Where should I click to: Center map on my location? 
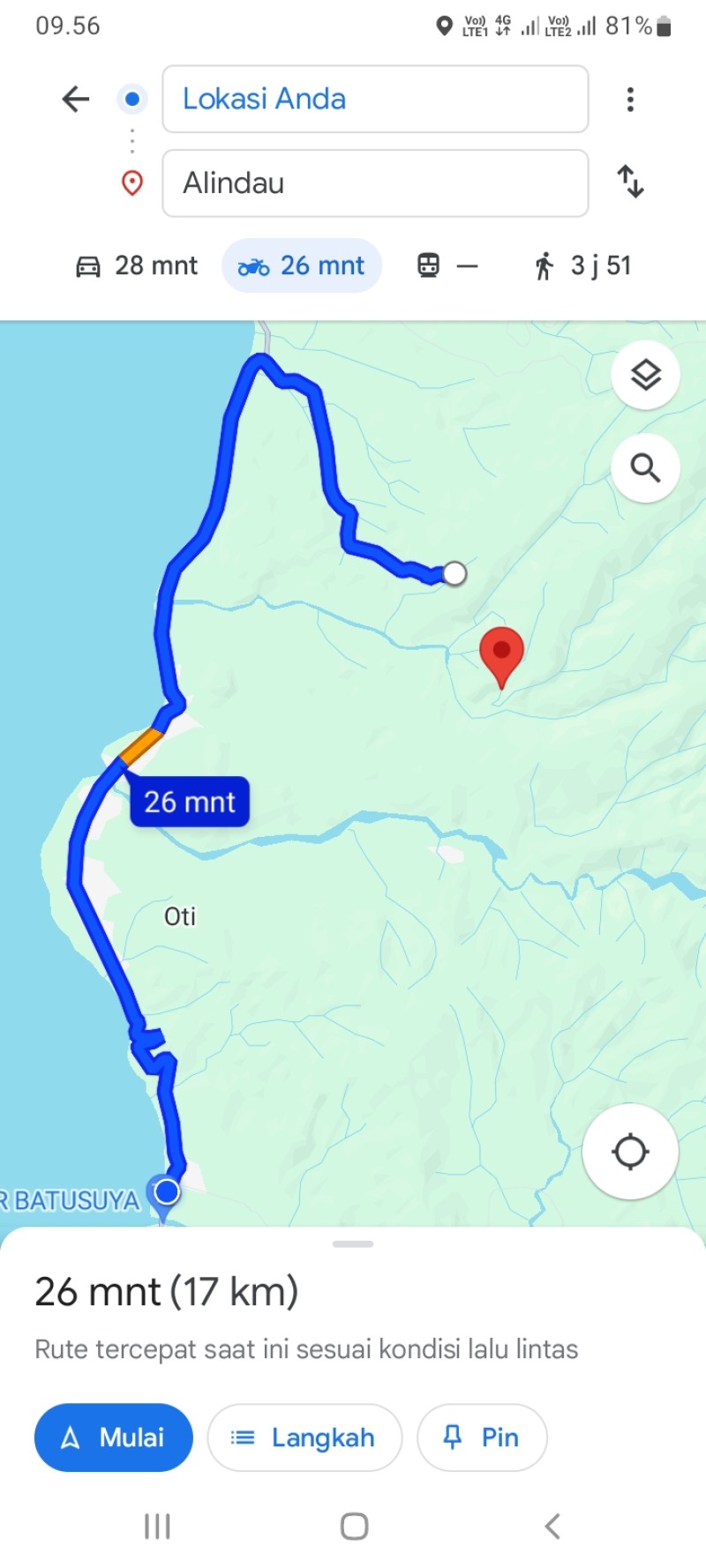[x=630, y=1151]
